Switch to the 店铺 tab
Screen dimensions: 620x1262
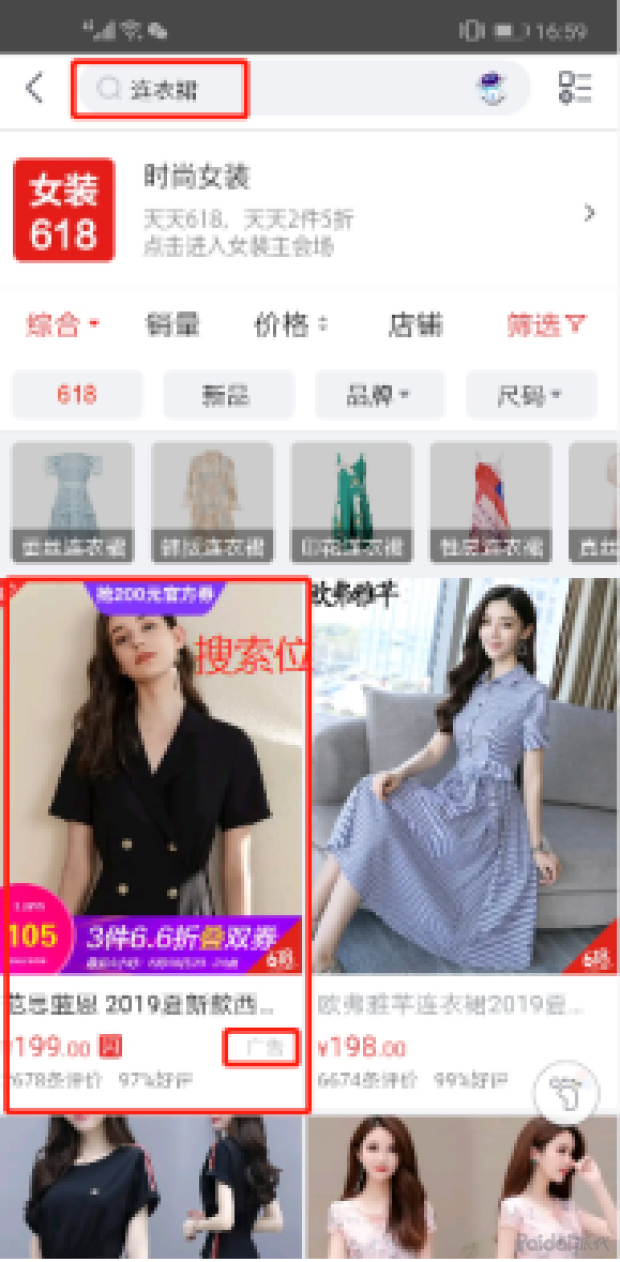point(415,325)
